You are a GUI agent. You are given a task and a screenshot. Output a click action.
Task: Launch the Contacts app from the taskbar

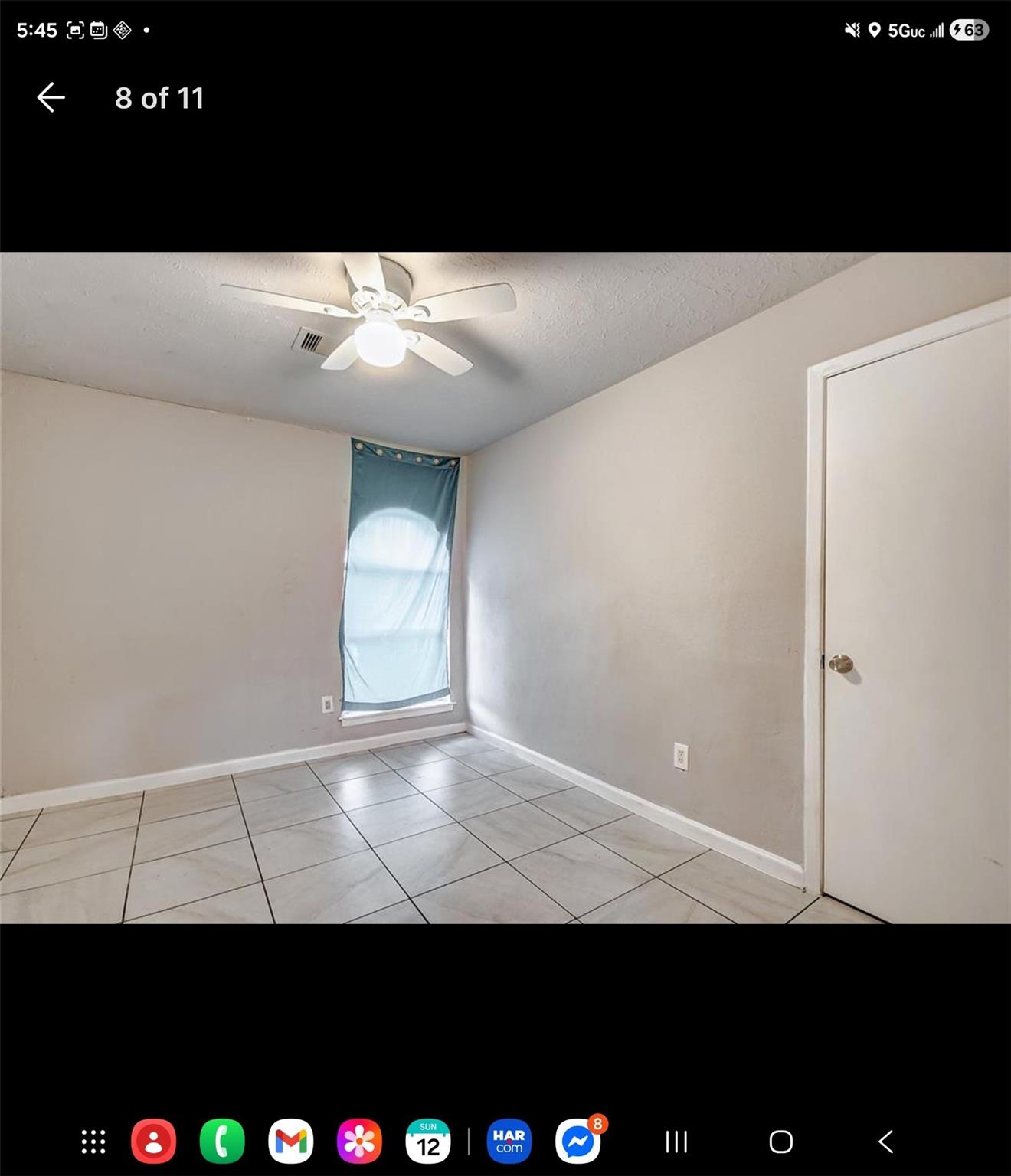154,1142
